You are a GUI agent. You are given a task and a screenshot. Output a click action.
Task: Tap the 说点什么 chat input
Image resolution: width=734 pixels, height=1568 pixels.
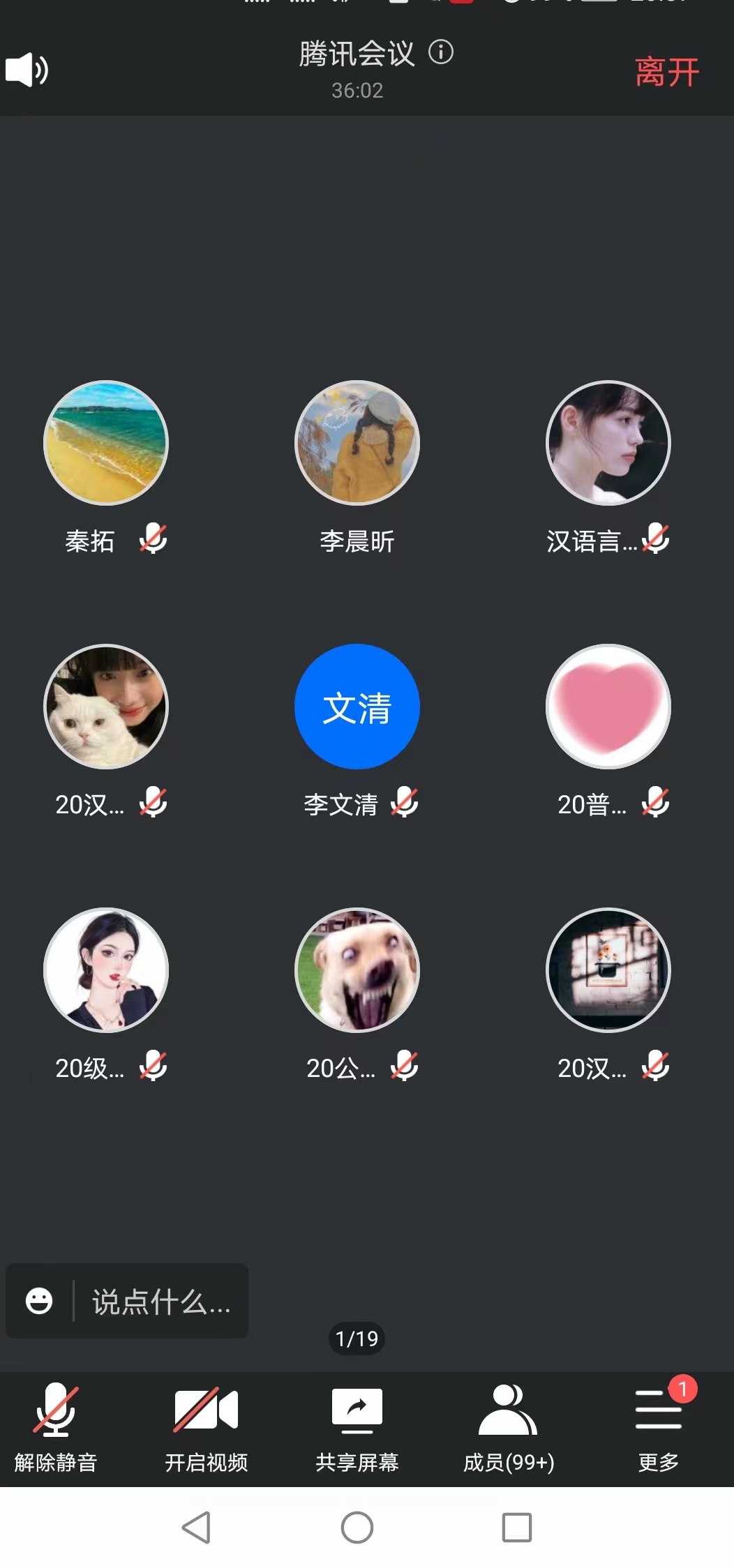161,1302
